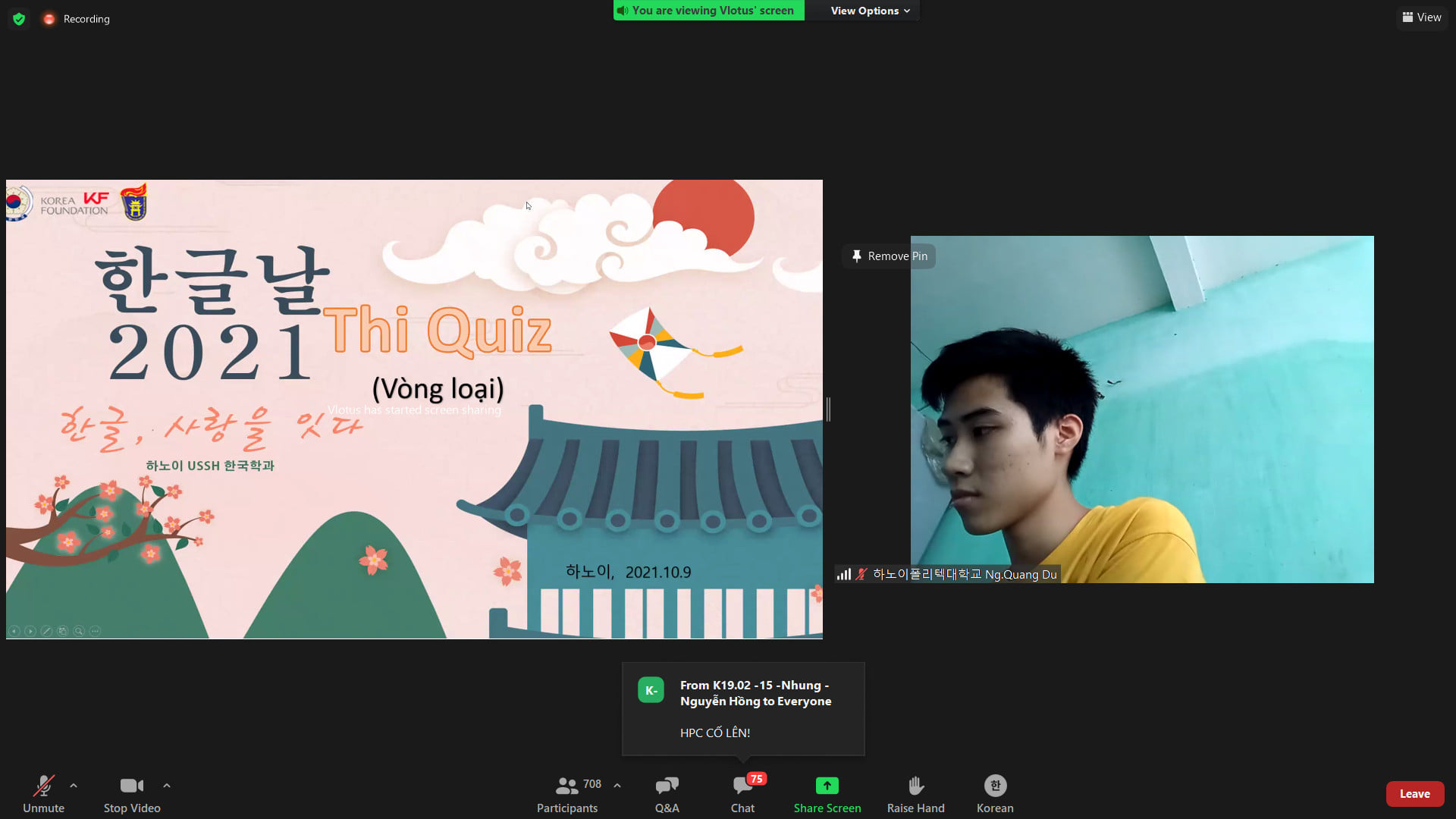The height and width of the screenshot is (819, 1456).
Task: Remove Pin from the video
Action: point(889,256)
